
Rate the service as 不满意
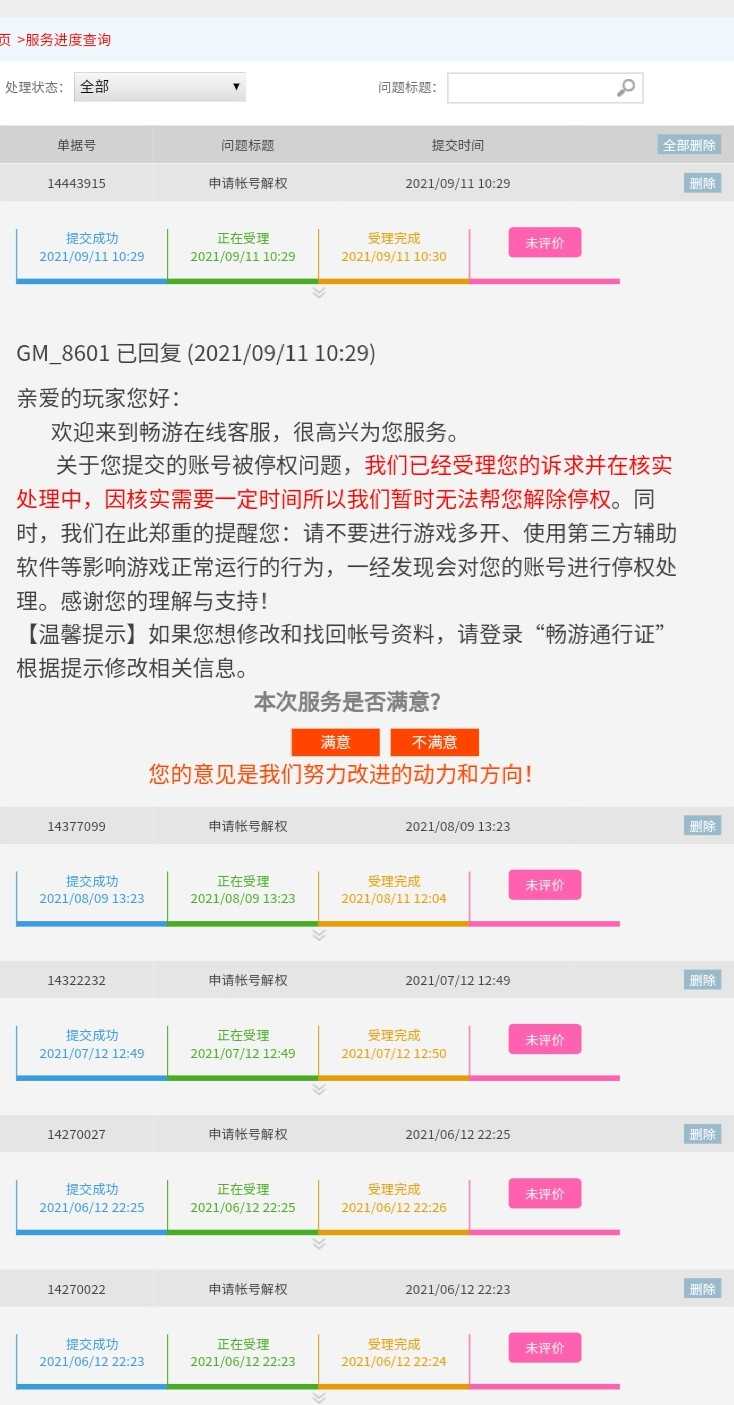pyautogui.click(x=434, y=742)
